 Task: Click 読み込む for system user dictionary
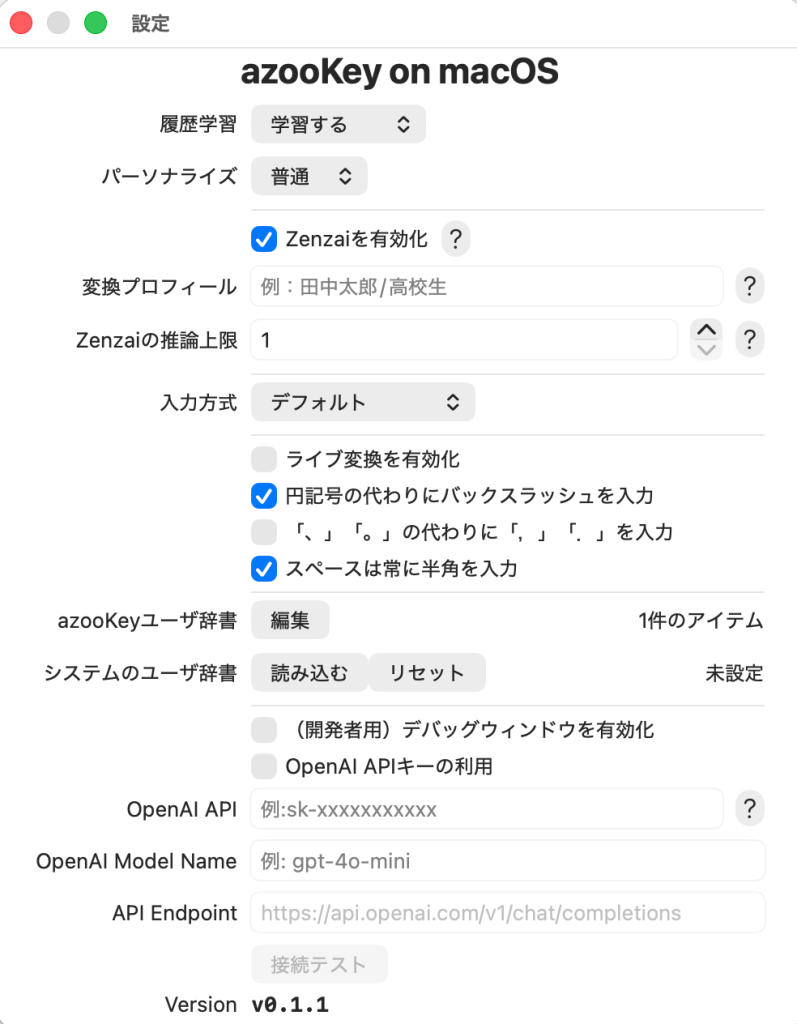[x=309, y=673]
